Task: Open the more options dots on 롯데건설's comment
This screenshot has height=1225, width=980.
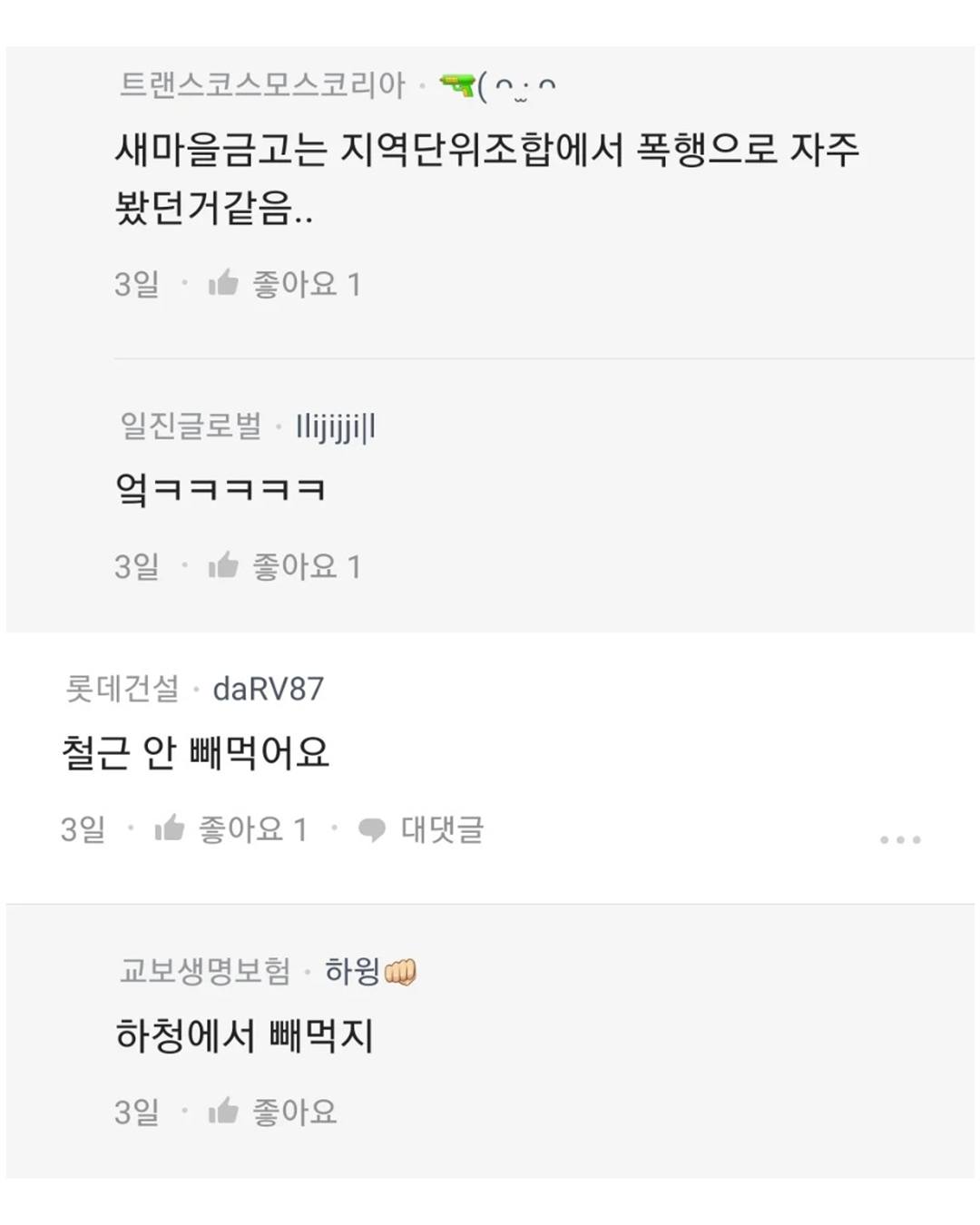Action: (x=900, y=839)
